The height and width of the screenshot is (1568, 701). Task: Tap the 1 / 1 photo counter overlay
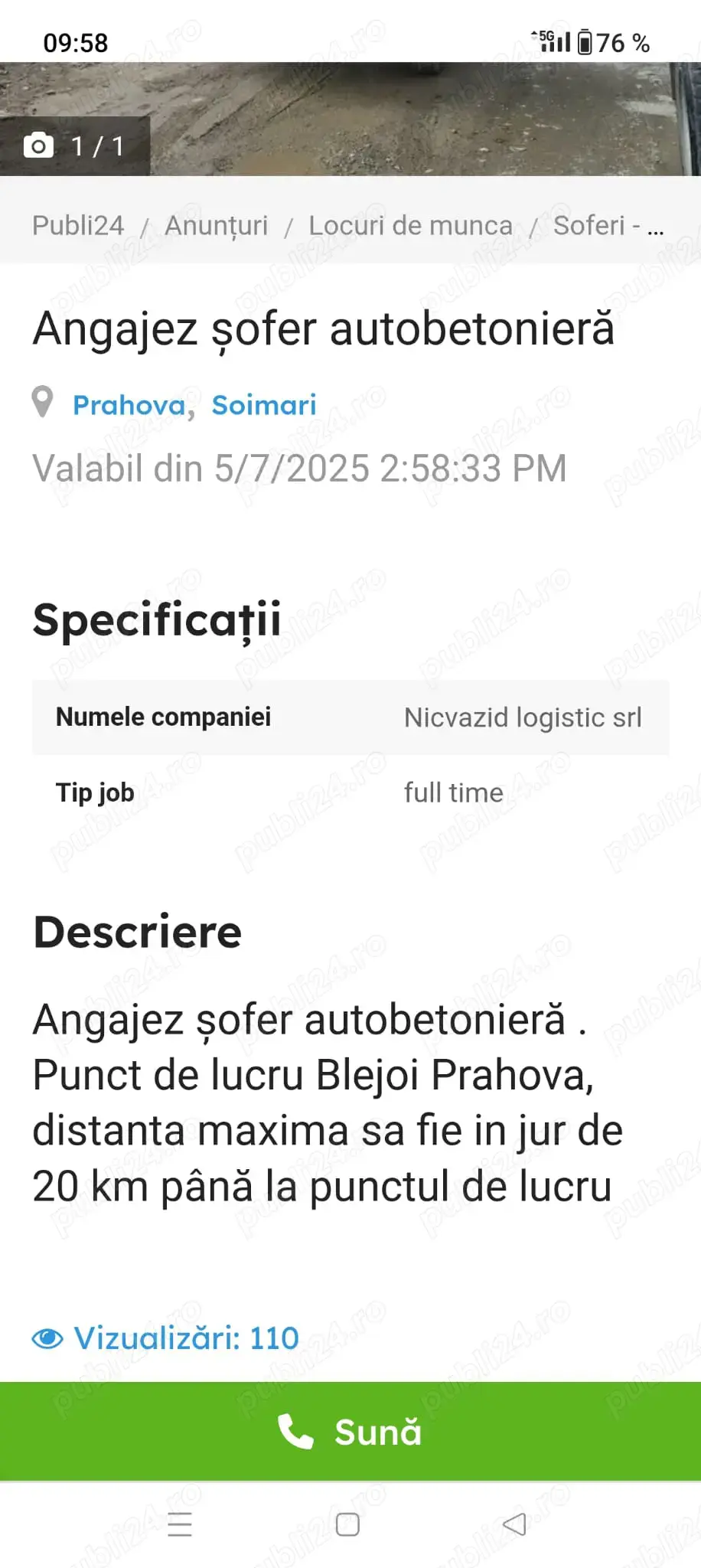coord(96,145)
